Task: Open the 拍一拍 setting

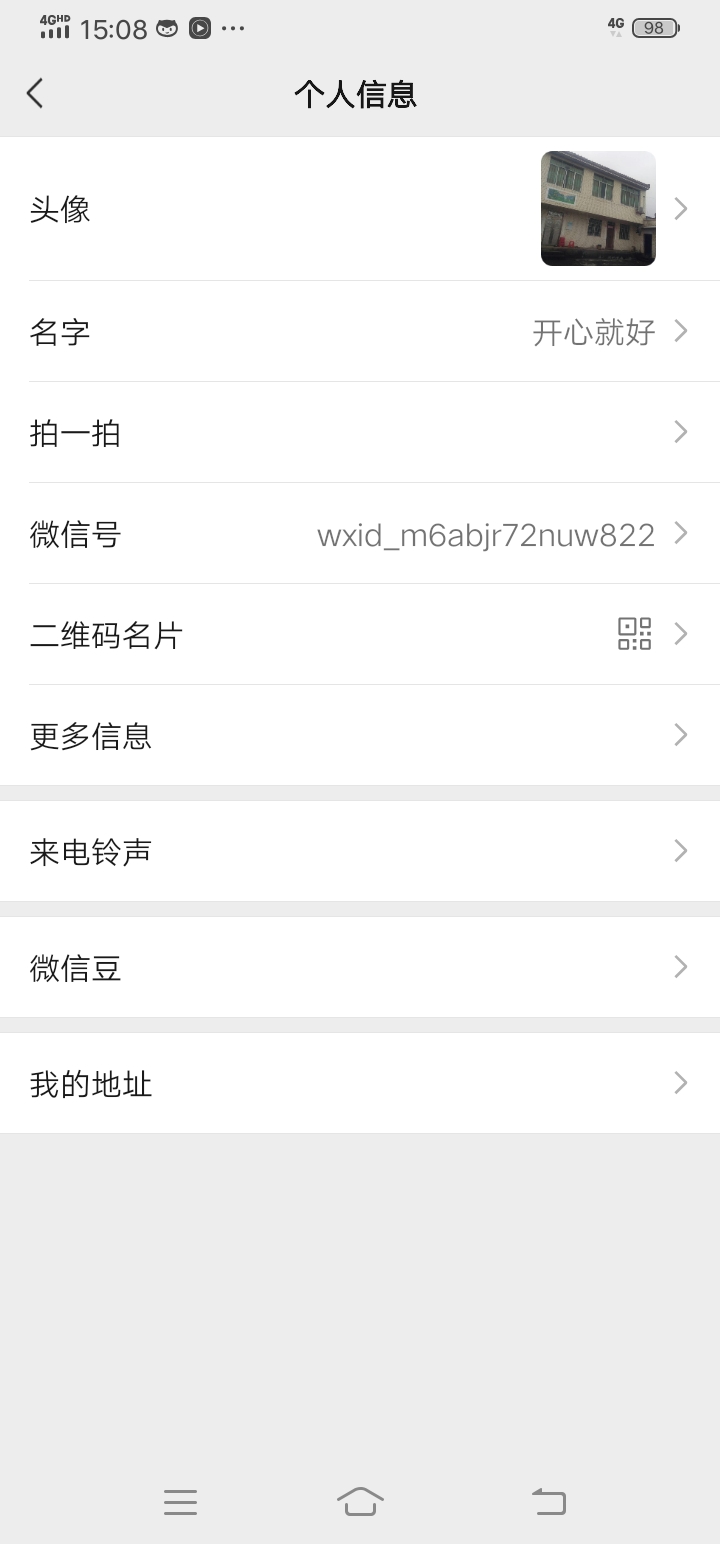Action: tap(360, 432)
